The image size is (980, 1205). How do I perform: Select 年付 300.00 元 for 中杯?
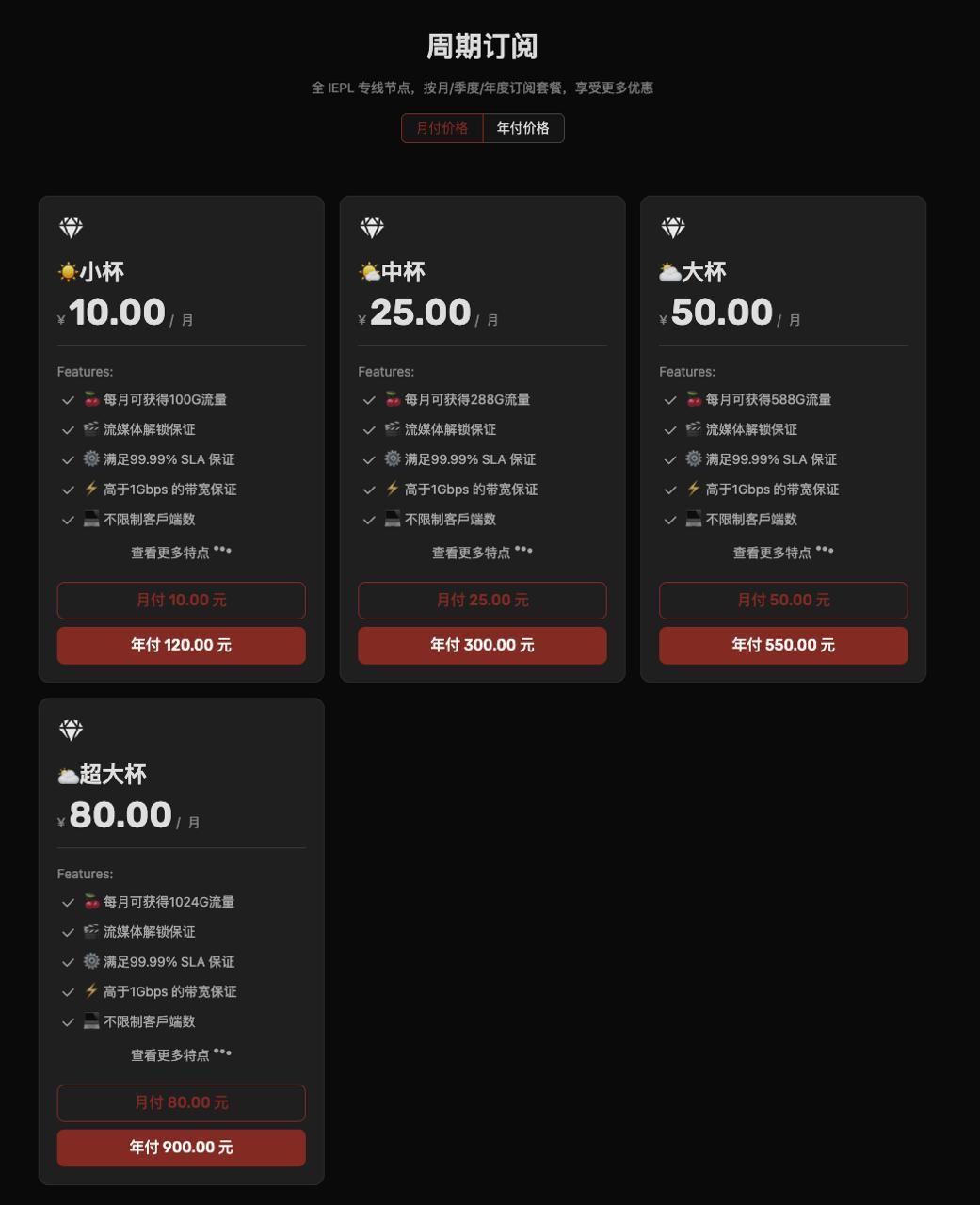[x=482, y=646]
